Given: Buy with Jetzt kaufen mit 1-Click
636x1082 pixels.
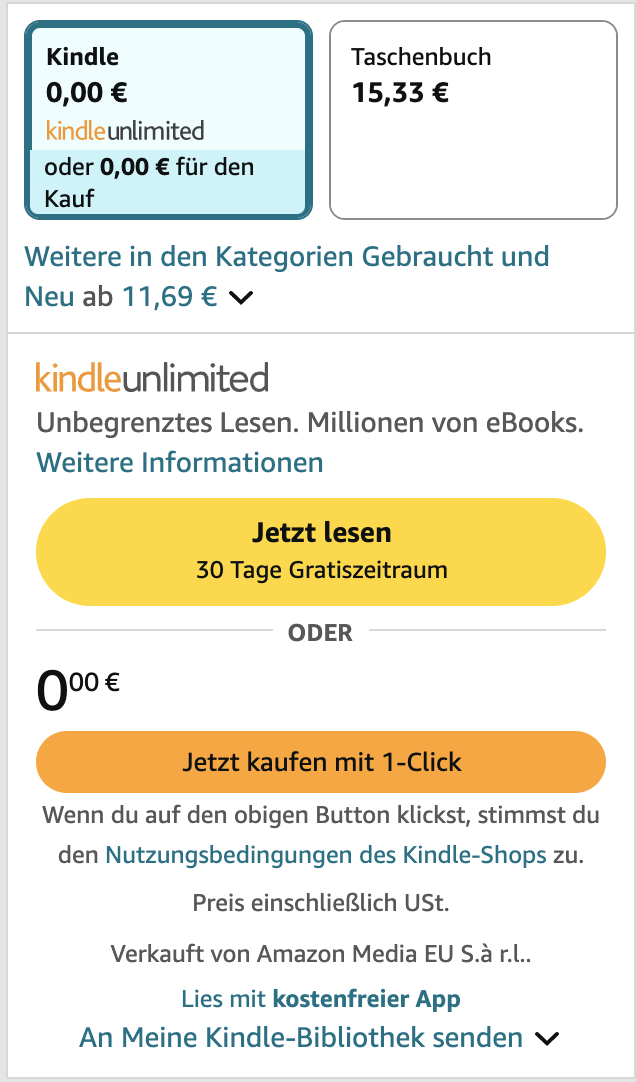Looking at the screenshot, I should tap(321, 762).
